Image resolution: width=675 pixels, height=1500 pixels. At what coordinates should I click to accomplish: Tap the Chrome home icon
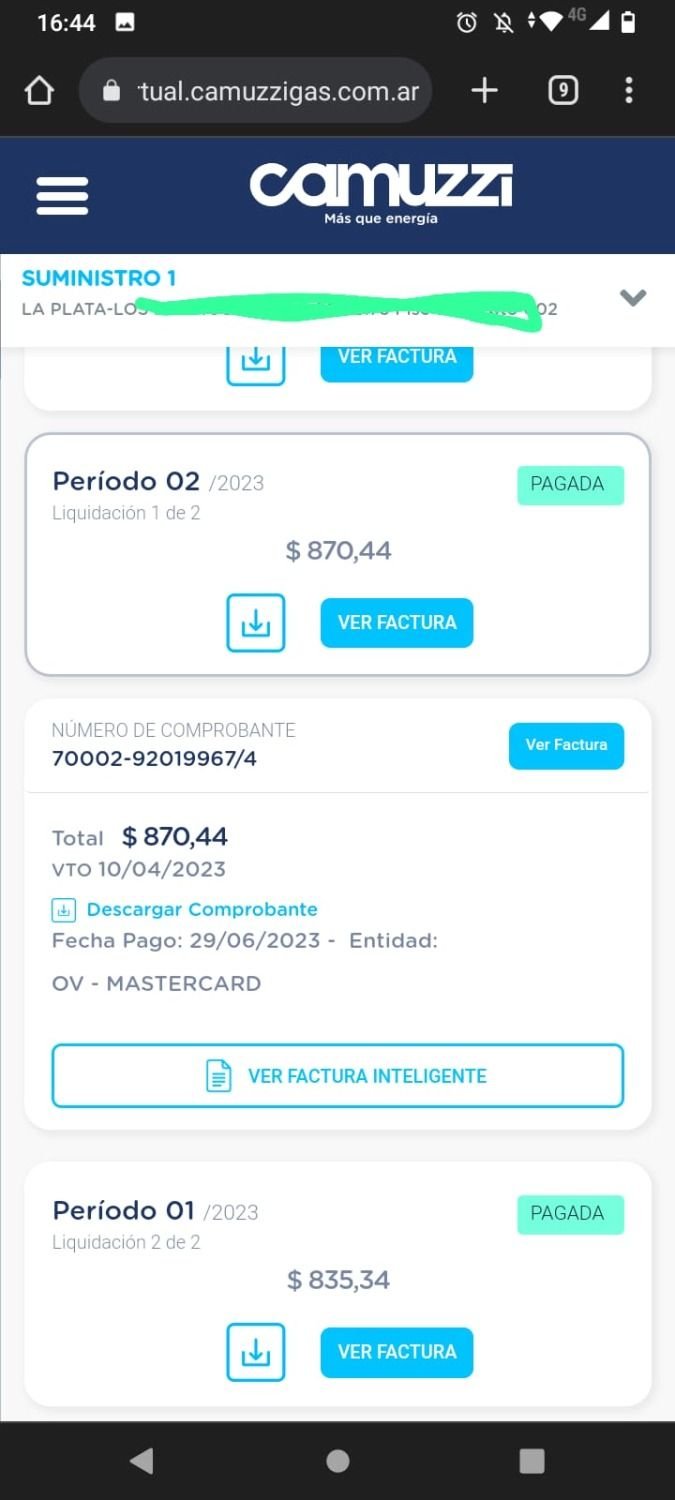(39, 91)
